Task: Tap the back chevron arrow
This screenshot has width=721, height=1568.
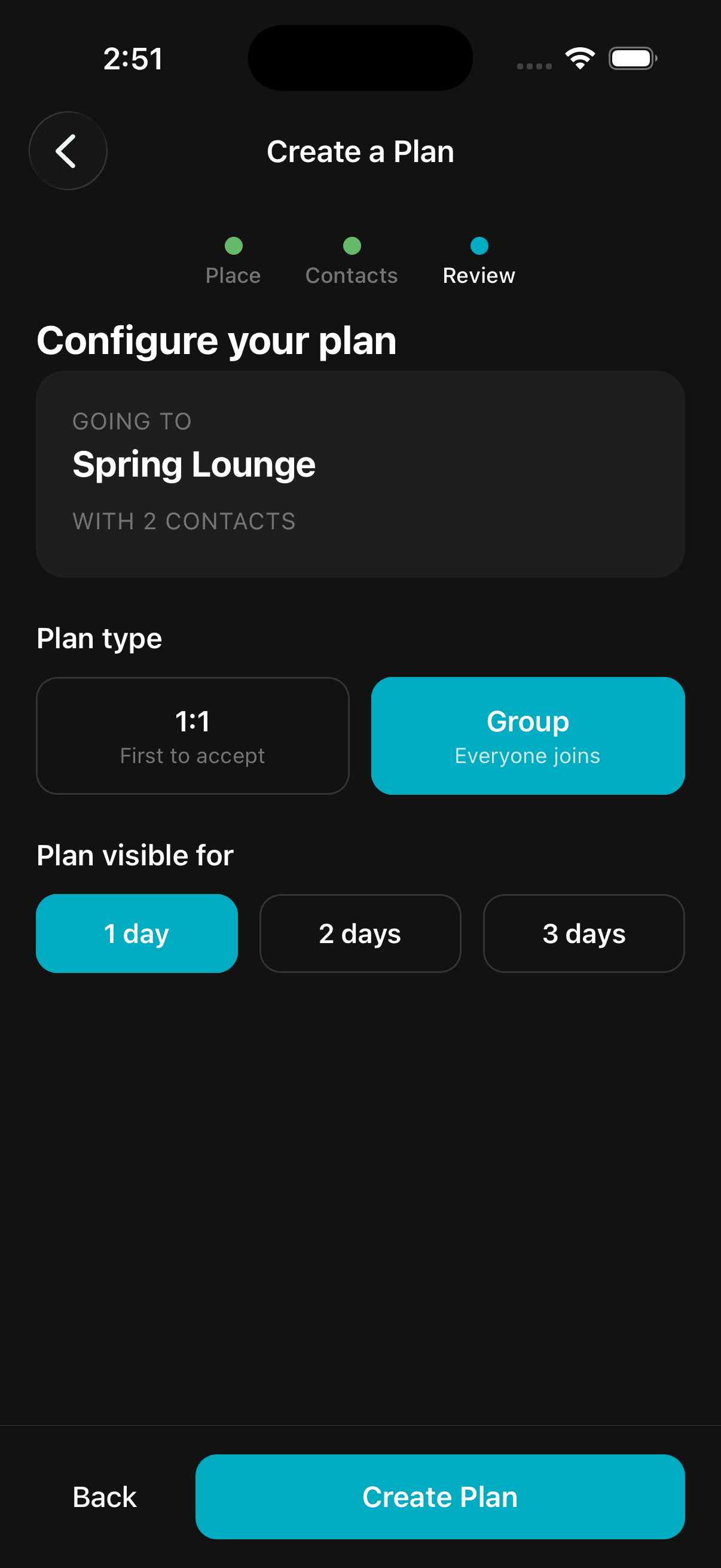Action: pyautogui.click(x=68, y=150)
